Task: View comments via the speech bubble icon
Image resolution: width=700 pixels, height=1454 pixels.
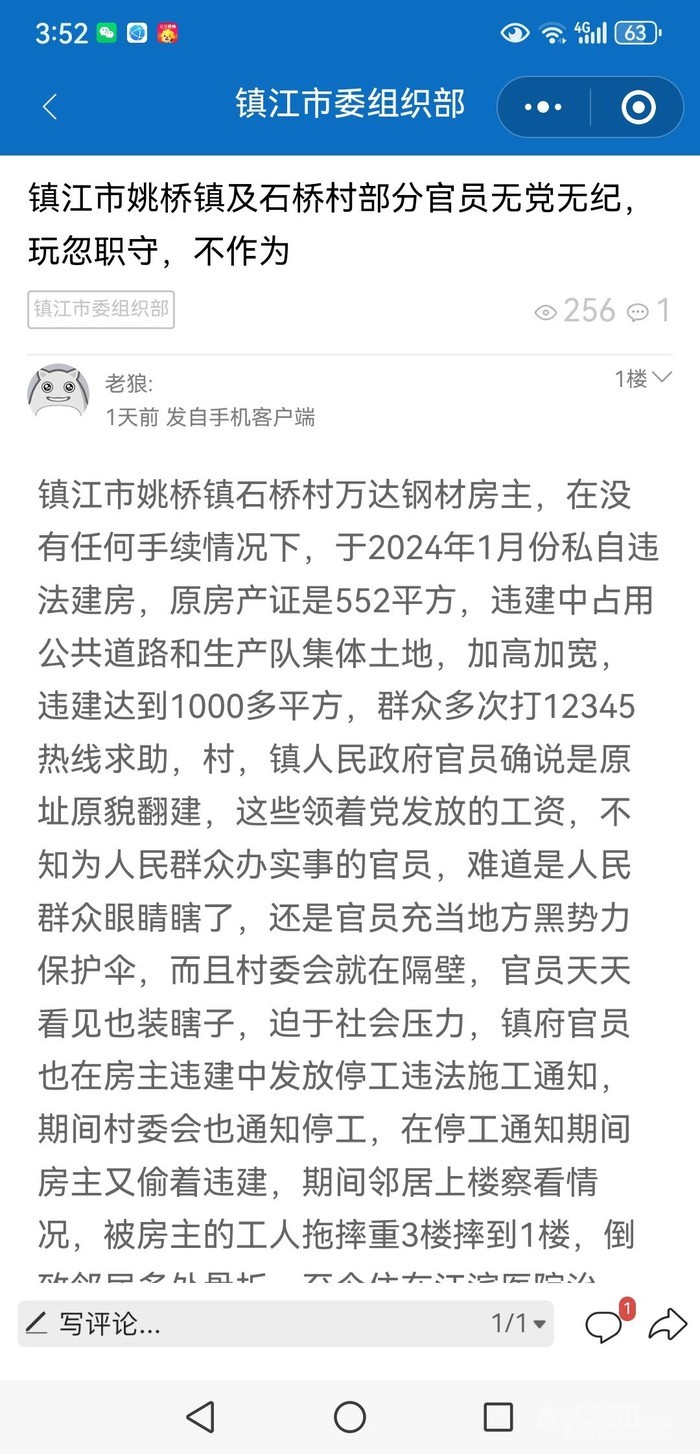Action: click(606, 1323)
